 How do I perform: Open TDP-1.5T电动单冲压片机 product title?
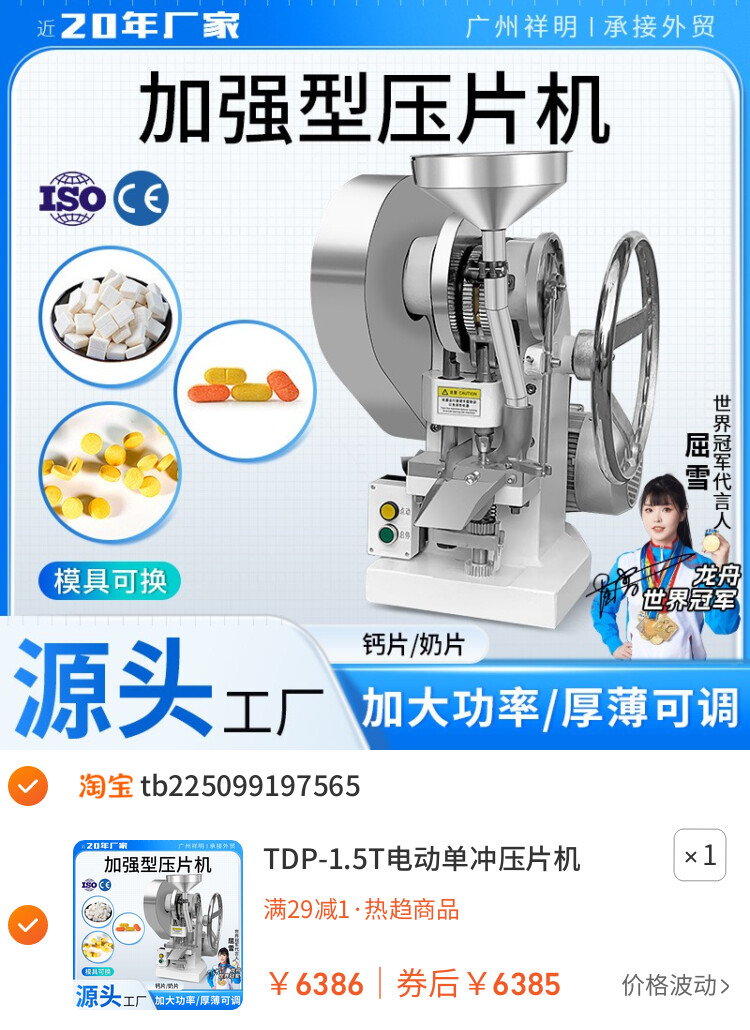[x=422, y=859]
